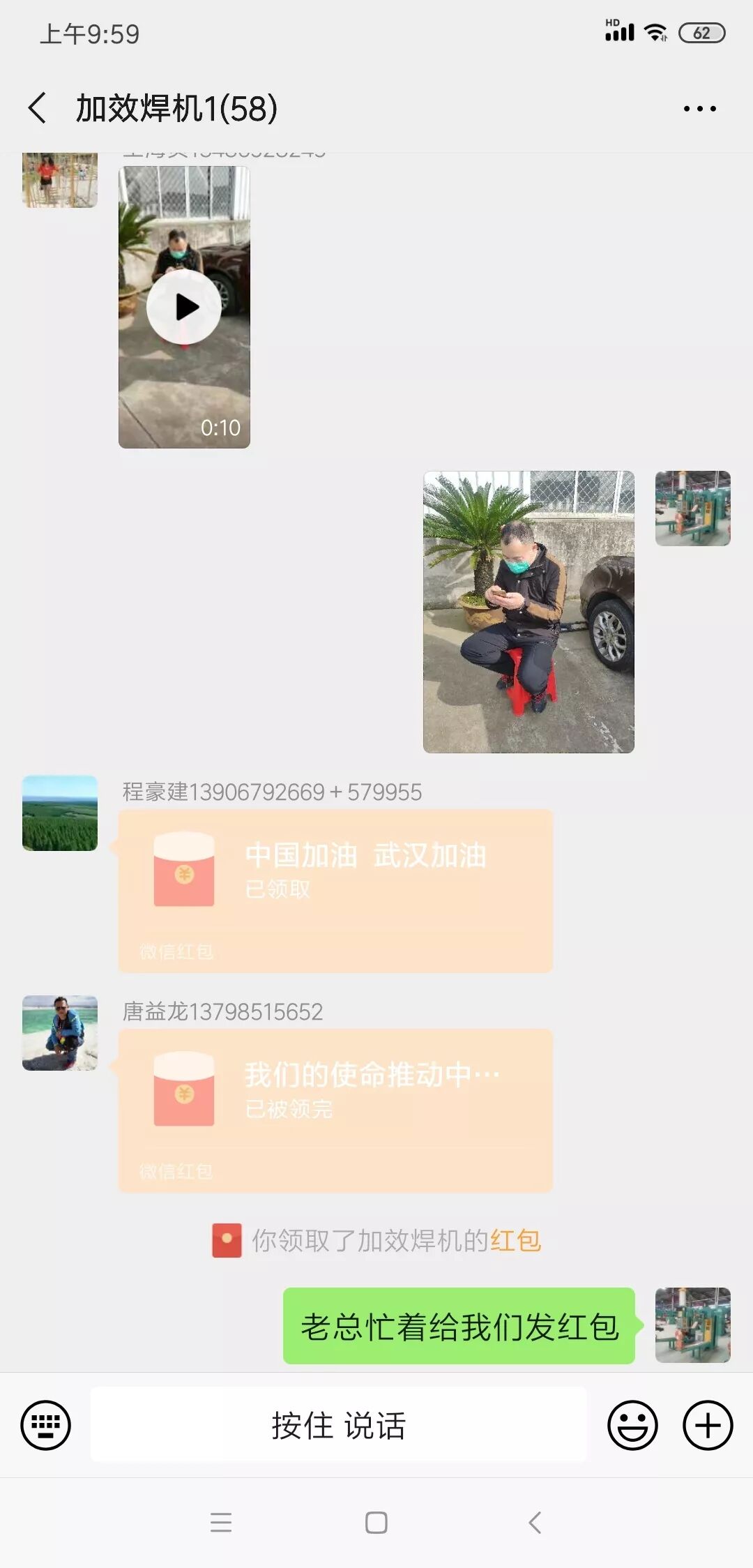Switch to keyboard text input

tap(46, 1425)
